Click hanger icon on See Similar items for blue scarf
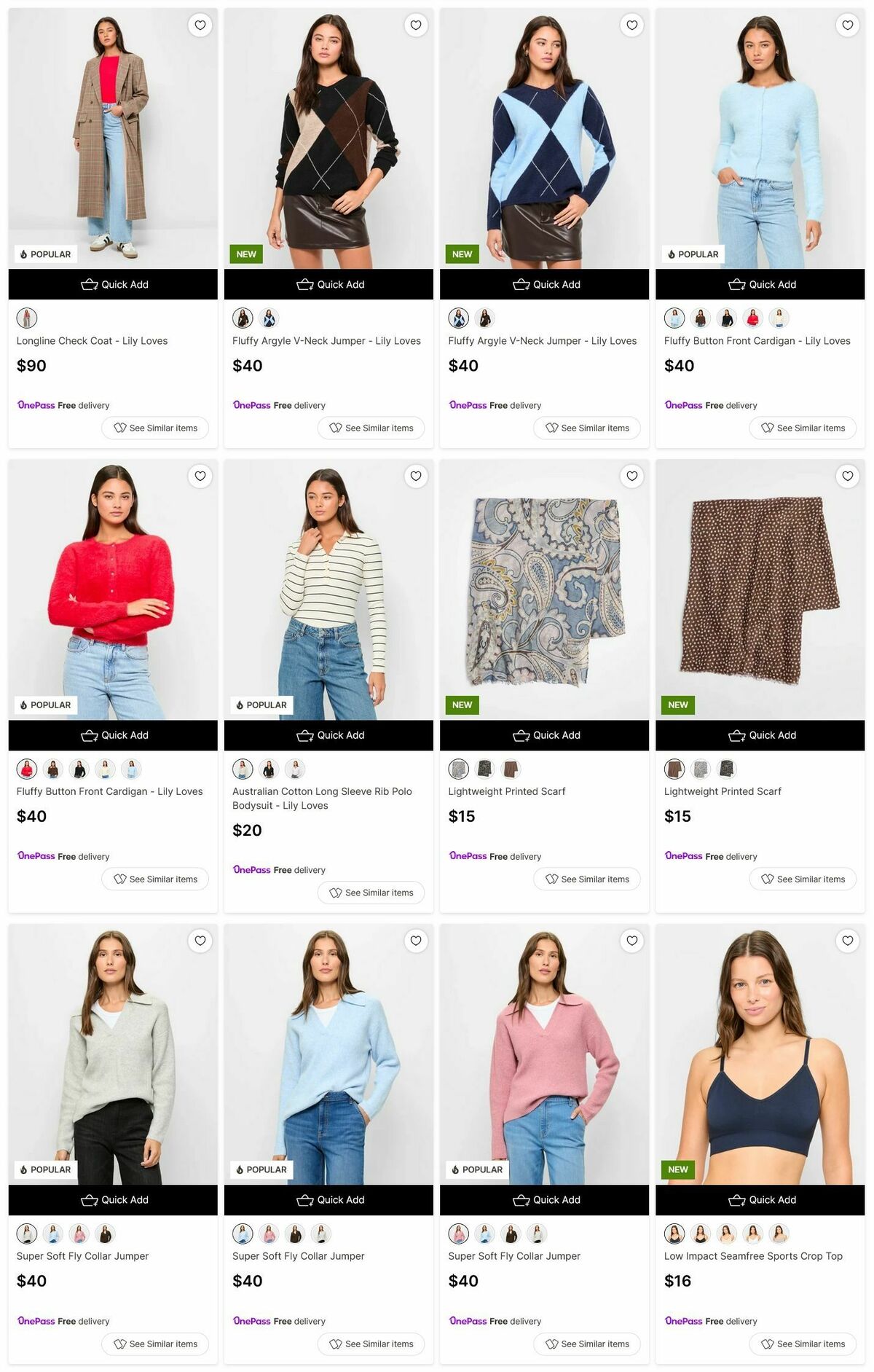Screen dimensions: 874x1372 tap(551, 879)
